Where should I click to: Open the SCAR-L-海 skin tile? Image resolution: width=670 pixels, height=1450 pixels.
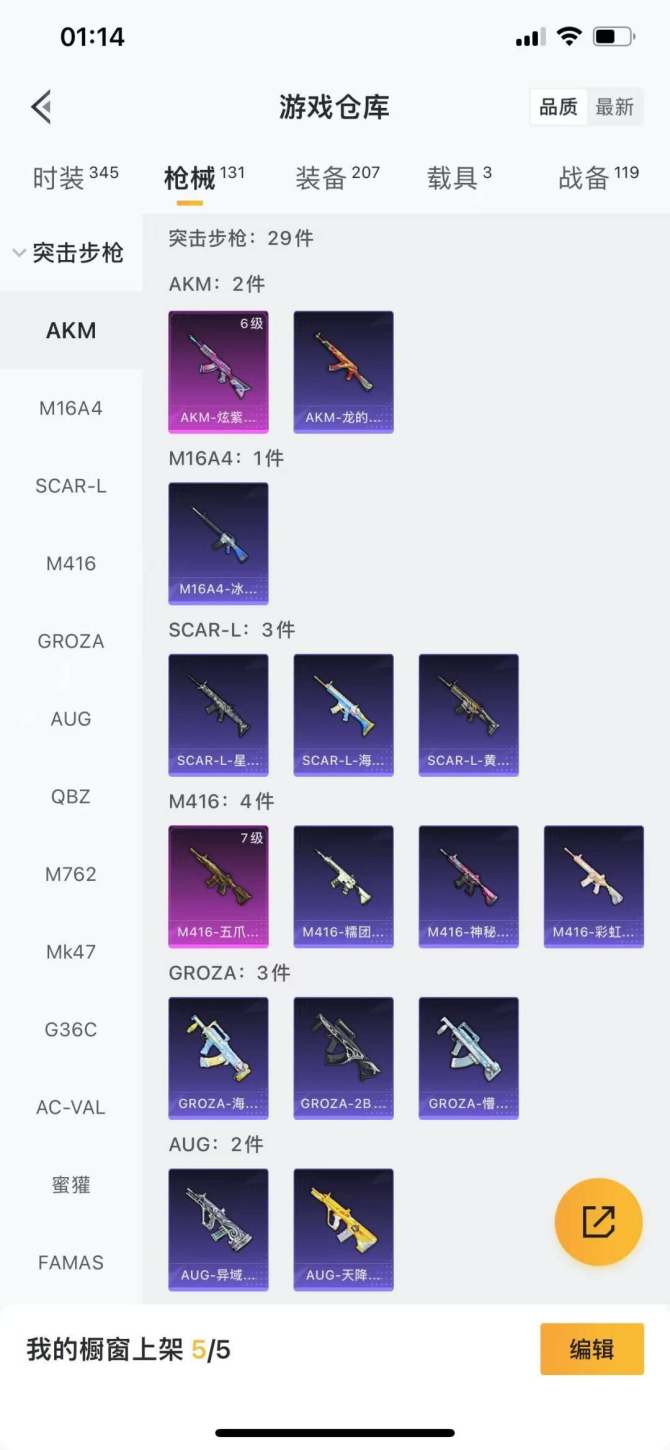(x=343, y=714)
